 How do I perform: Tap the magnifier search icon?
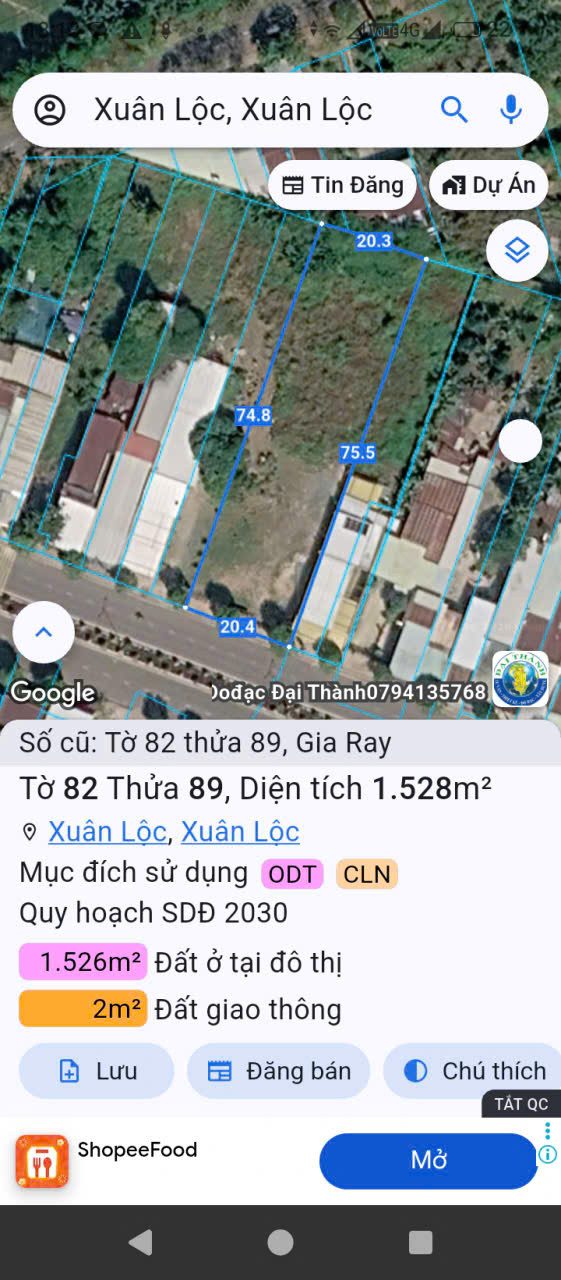click(454, 109)
